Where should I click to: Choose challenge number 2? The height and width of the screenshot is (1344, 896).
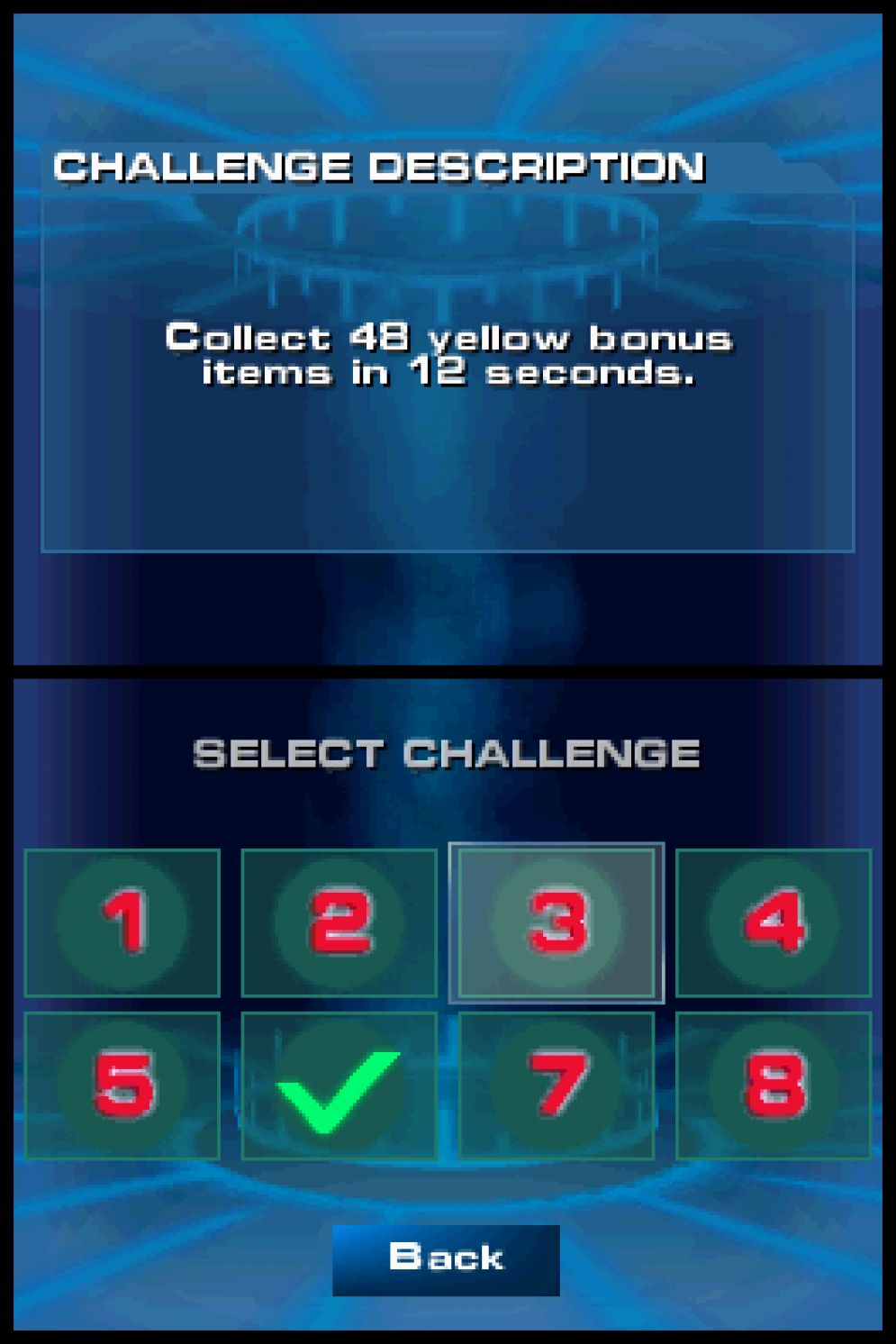pos(339,922)
